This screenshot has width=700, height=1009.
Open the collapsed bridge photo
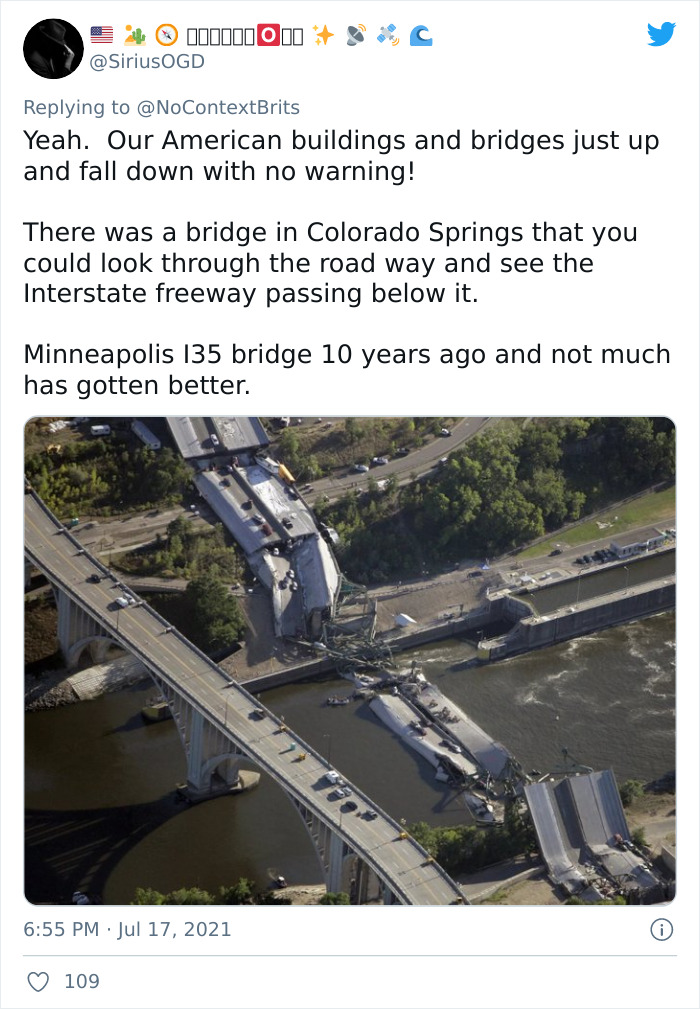349,660
